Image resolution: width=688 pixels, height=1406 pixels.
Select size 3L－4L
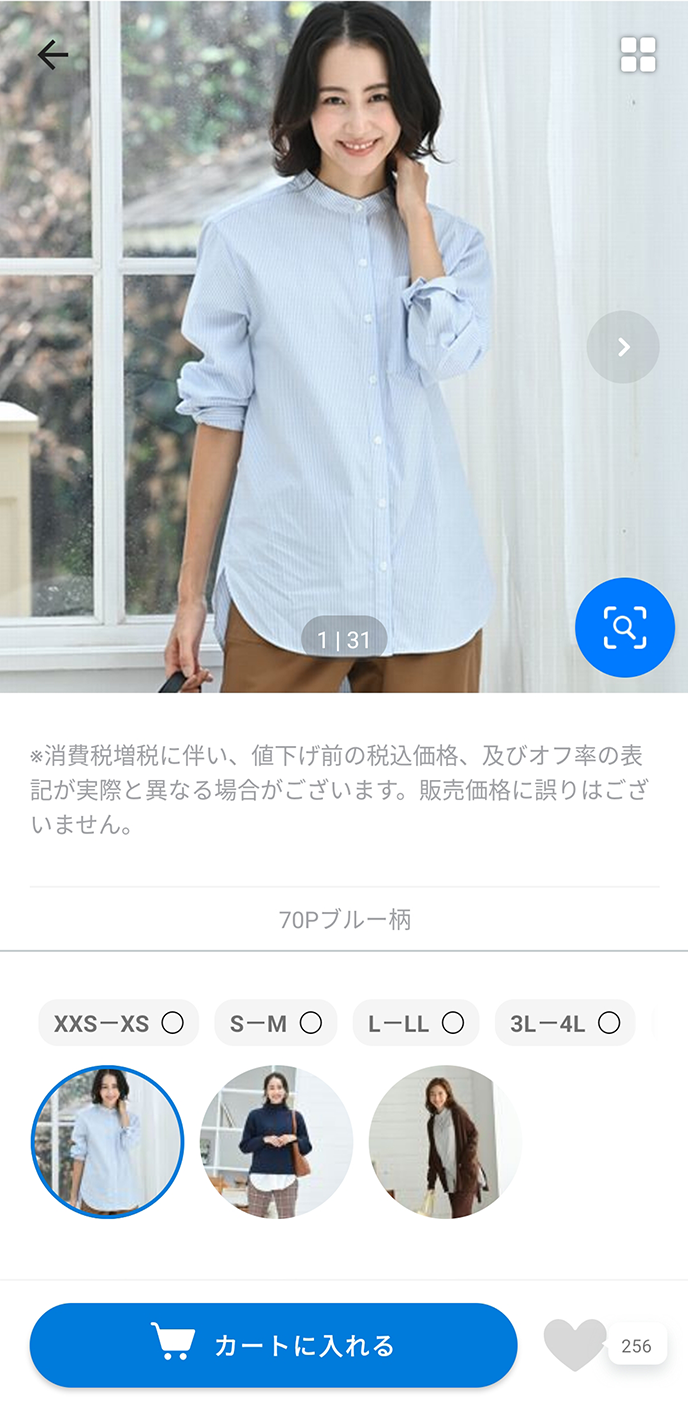pyautogui.click(x=564, y=1023)
